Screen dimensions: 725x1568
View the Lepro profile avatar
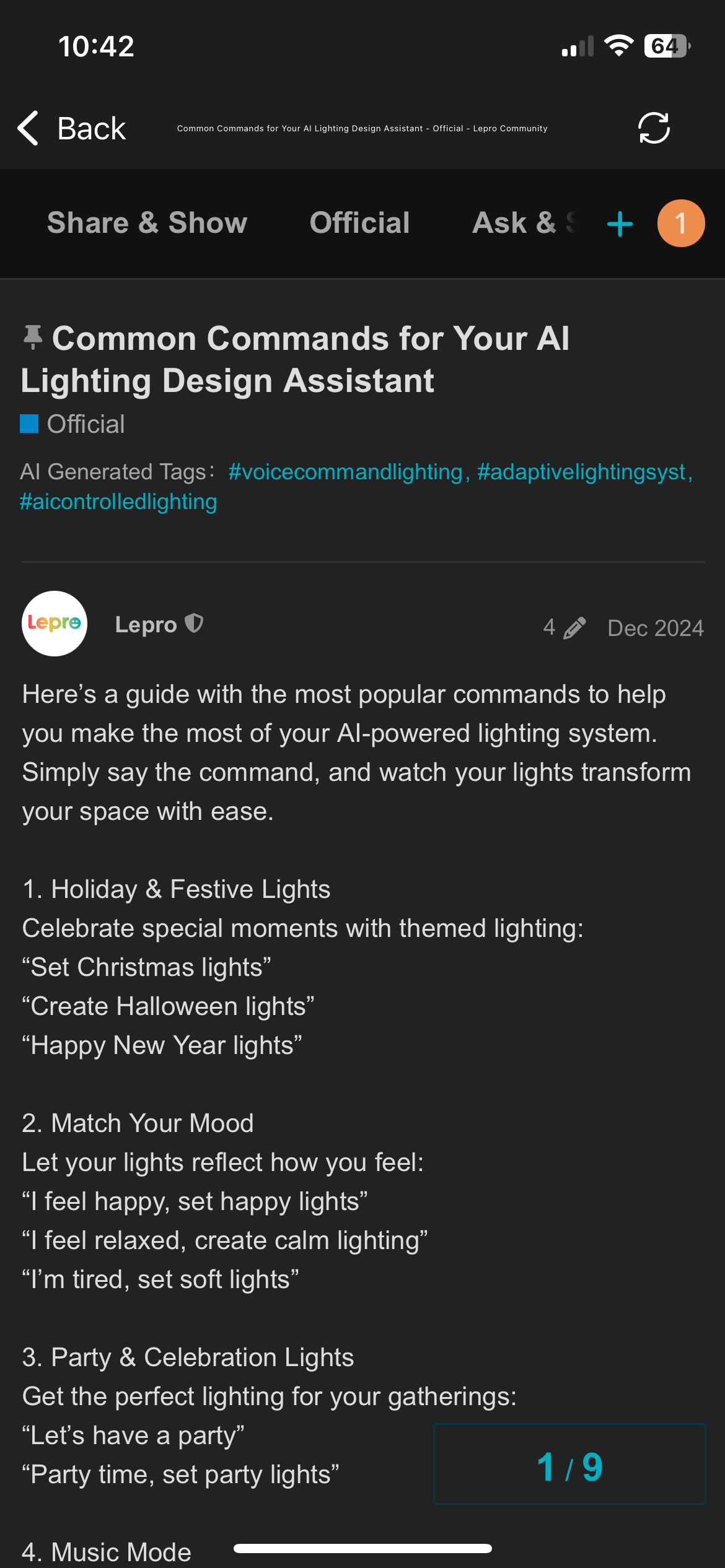[x=55, y=624]
